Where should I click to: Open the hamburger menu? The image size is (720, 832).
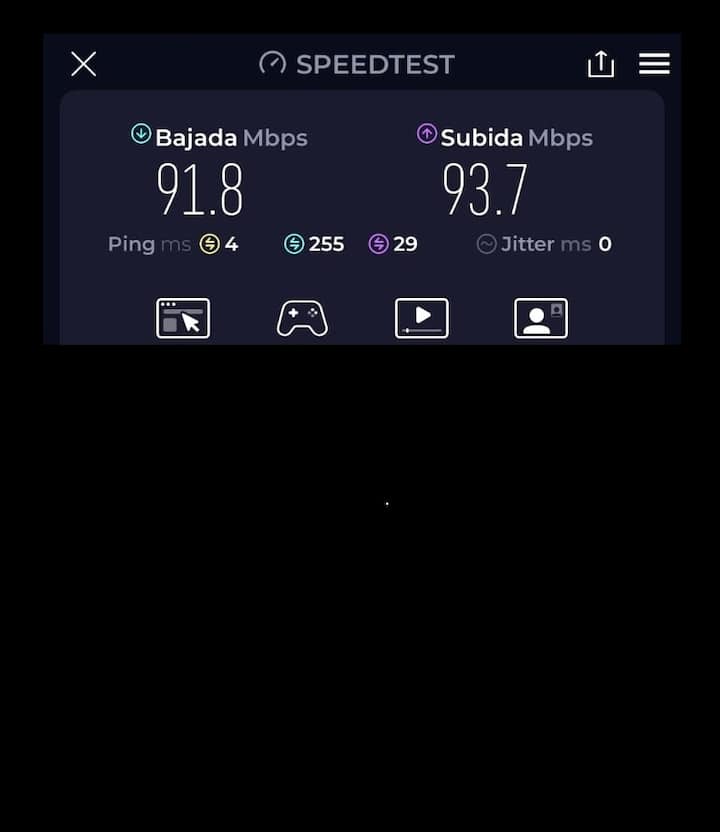654,64
